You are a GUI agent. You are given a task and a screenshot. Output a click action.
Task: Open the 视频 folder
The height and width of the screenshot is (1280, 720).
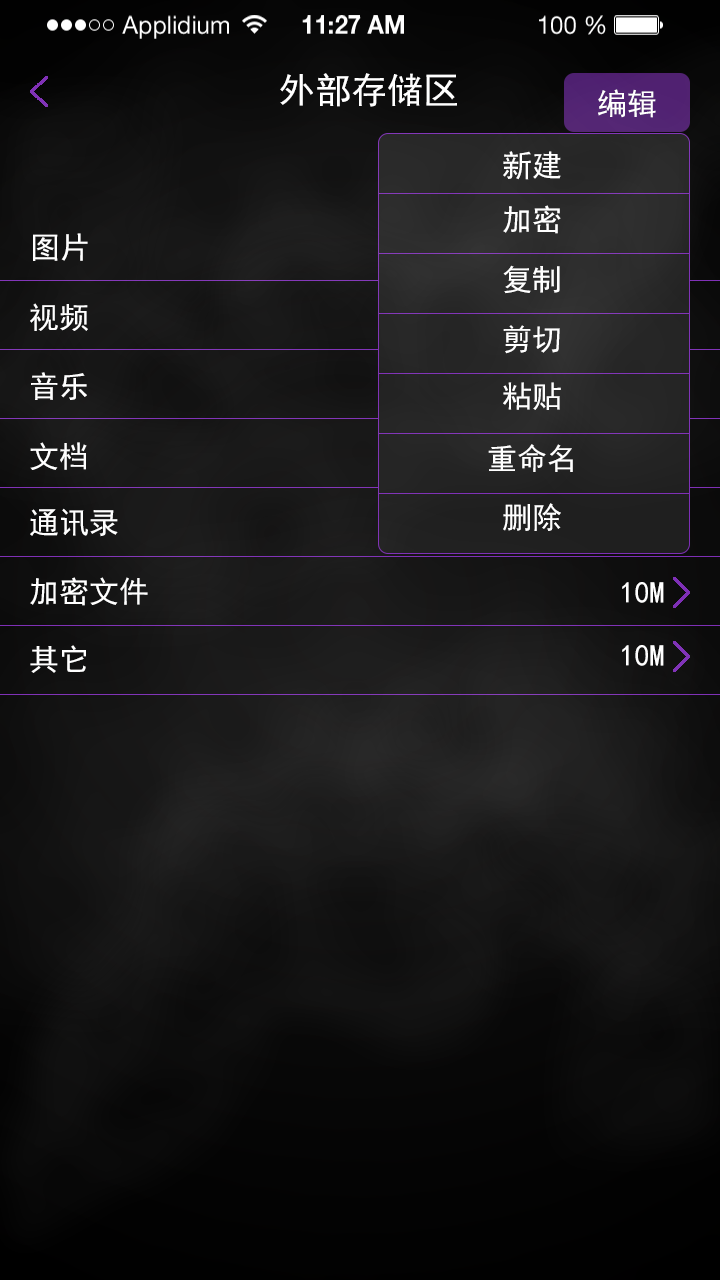tap(150, 318)
